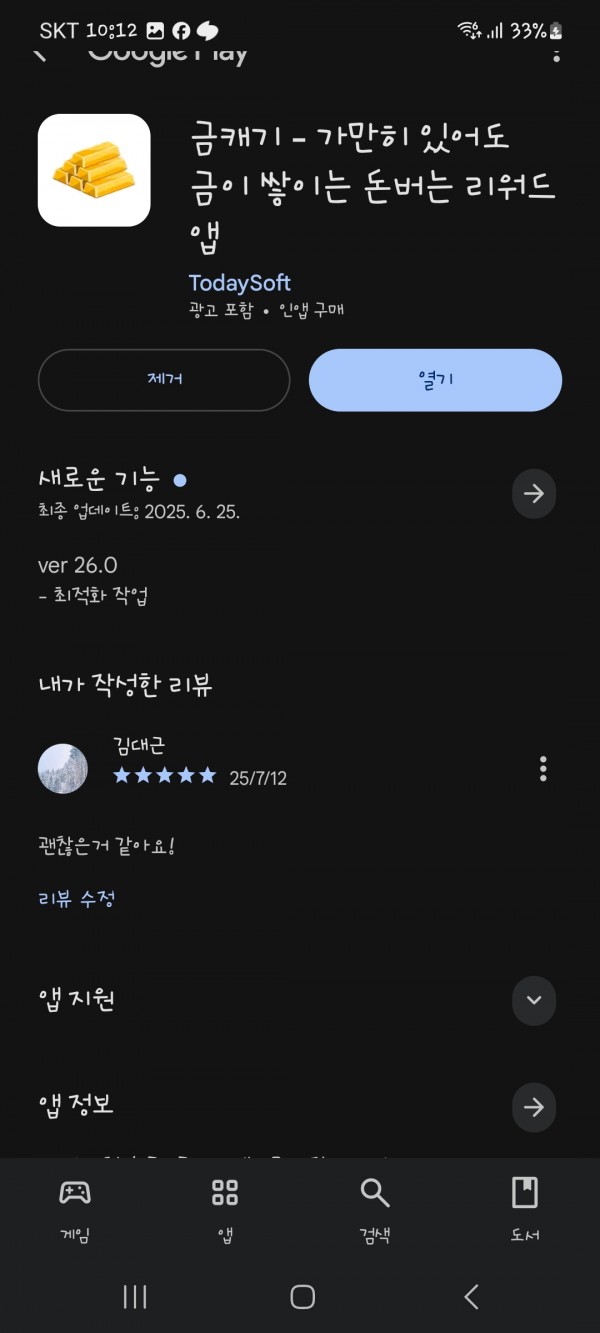Viewport: 600px width, 1333px height.
Task: Switch to the 앱 tab
Action: point(225,1209)
